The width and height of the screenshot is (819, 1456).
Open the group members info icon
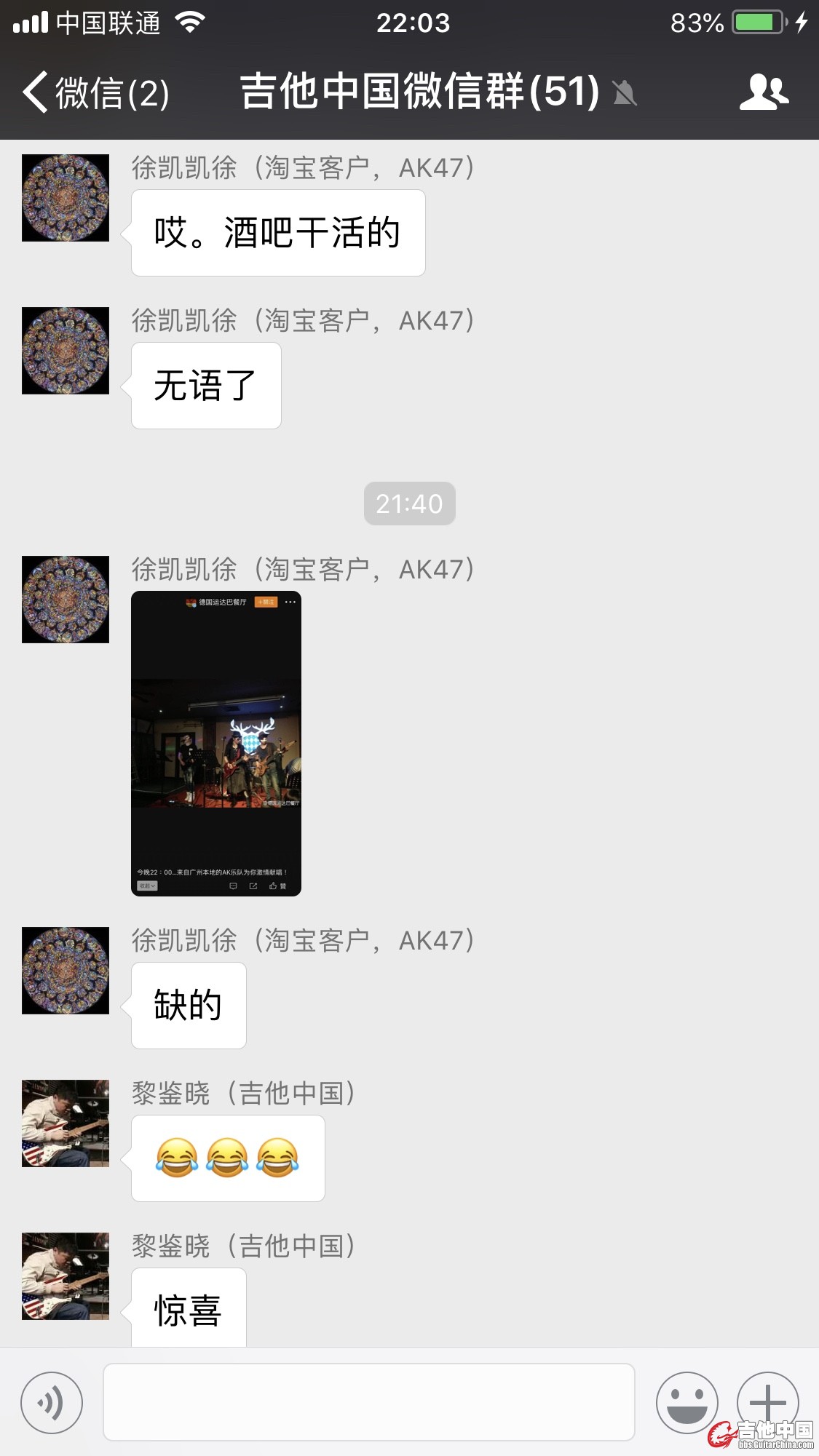click(764, 92)
